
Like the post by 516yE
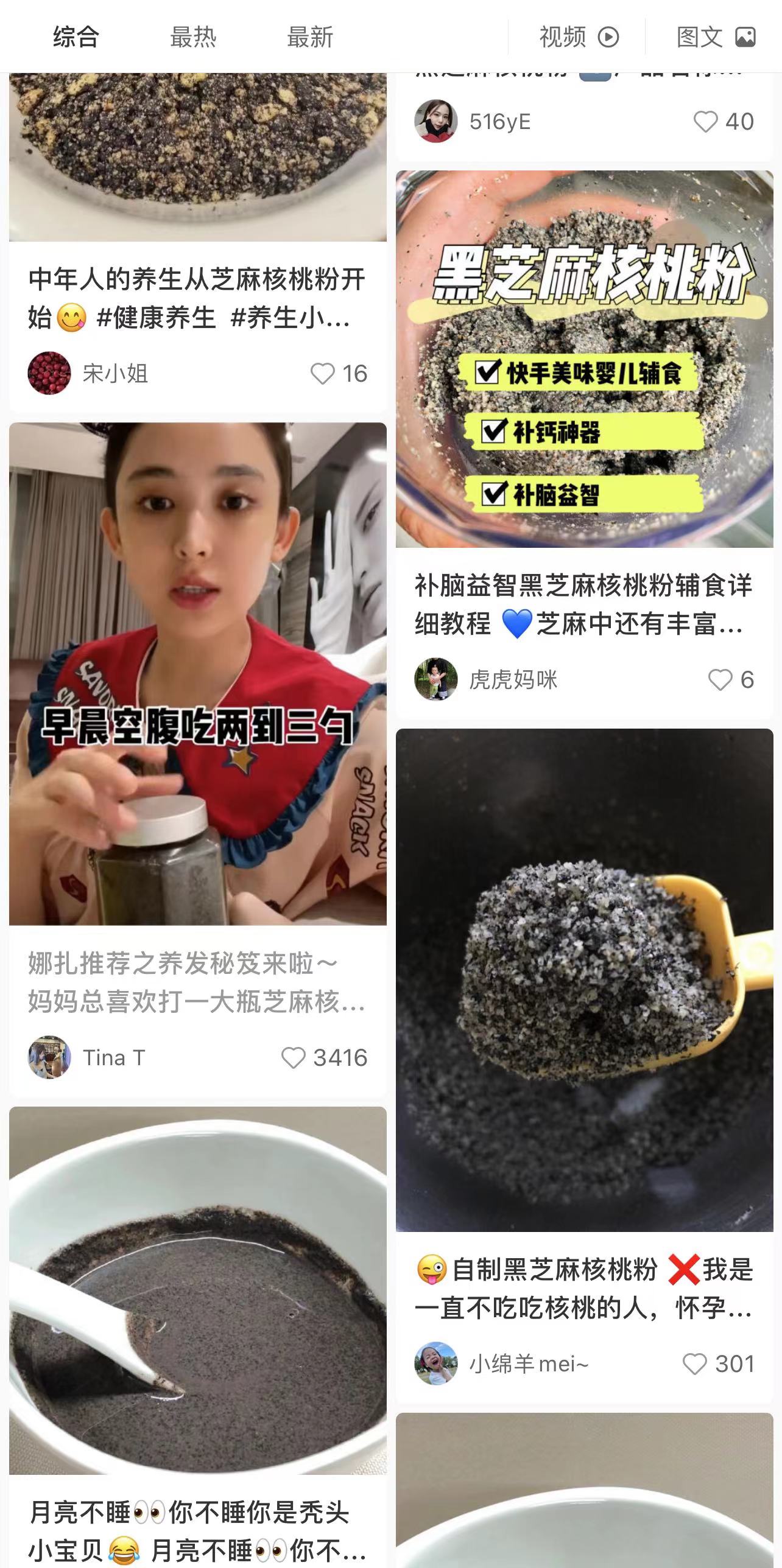pyautogui.click(x=706, y=122)
